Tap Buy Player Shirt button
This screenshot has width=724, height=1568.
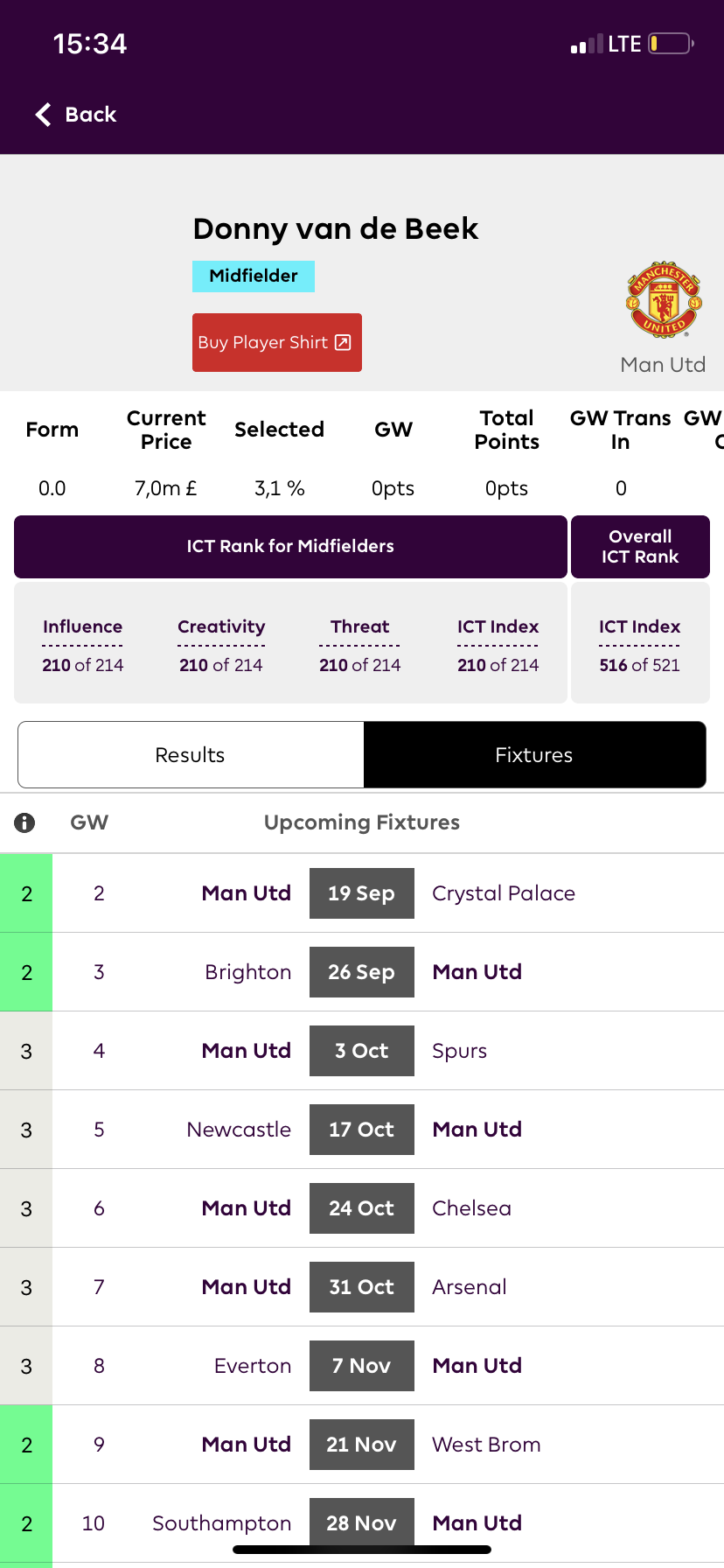click(277, 342)
